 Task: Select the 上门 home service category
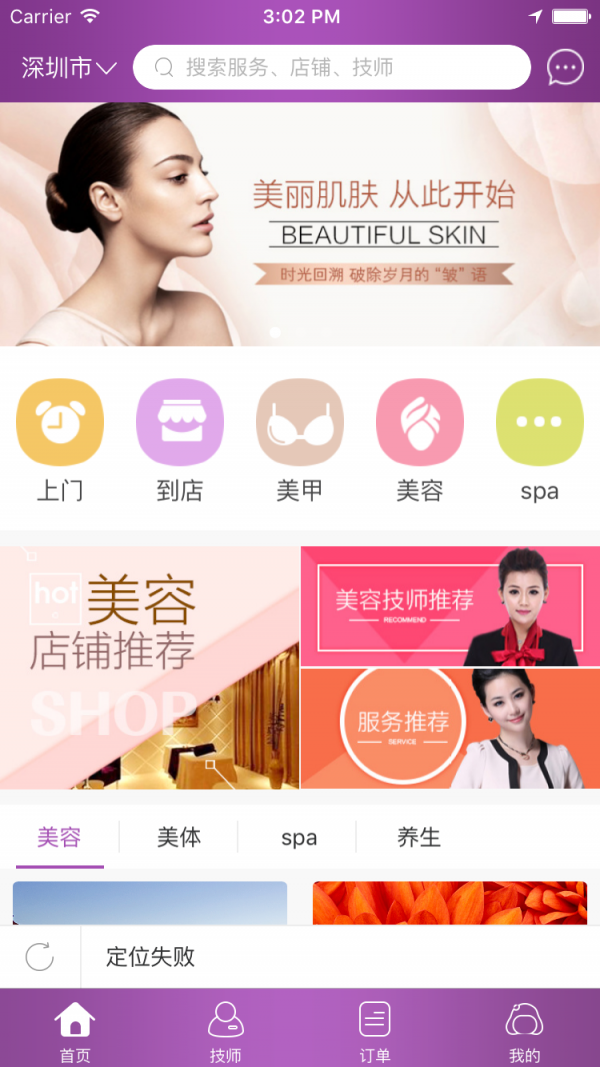click(x=59, y=440)
